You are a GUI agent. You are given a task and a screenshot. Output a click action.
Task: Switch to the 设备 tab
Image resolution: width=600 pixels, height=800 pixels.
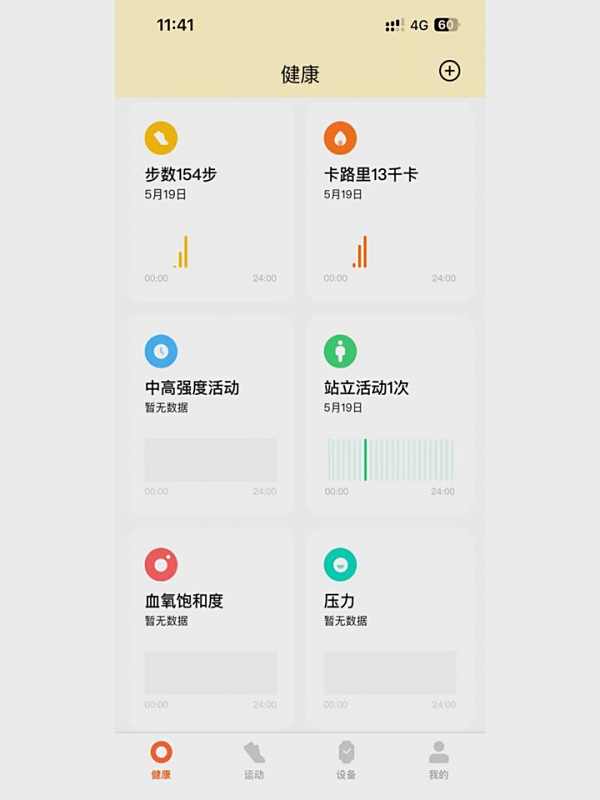[346, 760]
